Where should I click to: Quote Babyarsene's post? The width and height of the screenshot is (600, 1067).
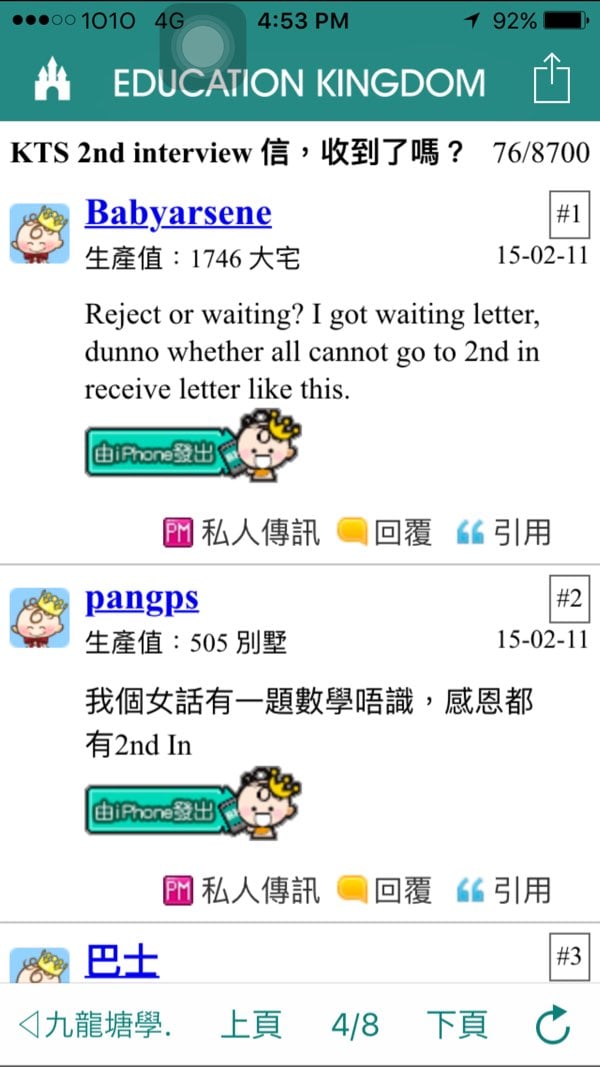pos(504,532)
